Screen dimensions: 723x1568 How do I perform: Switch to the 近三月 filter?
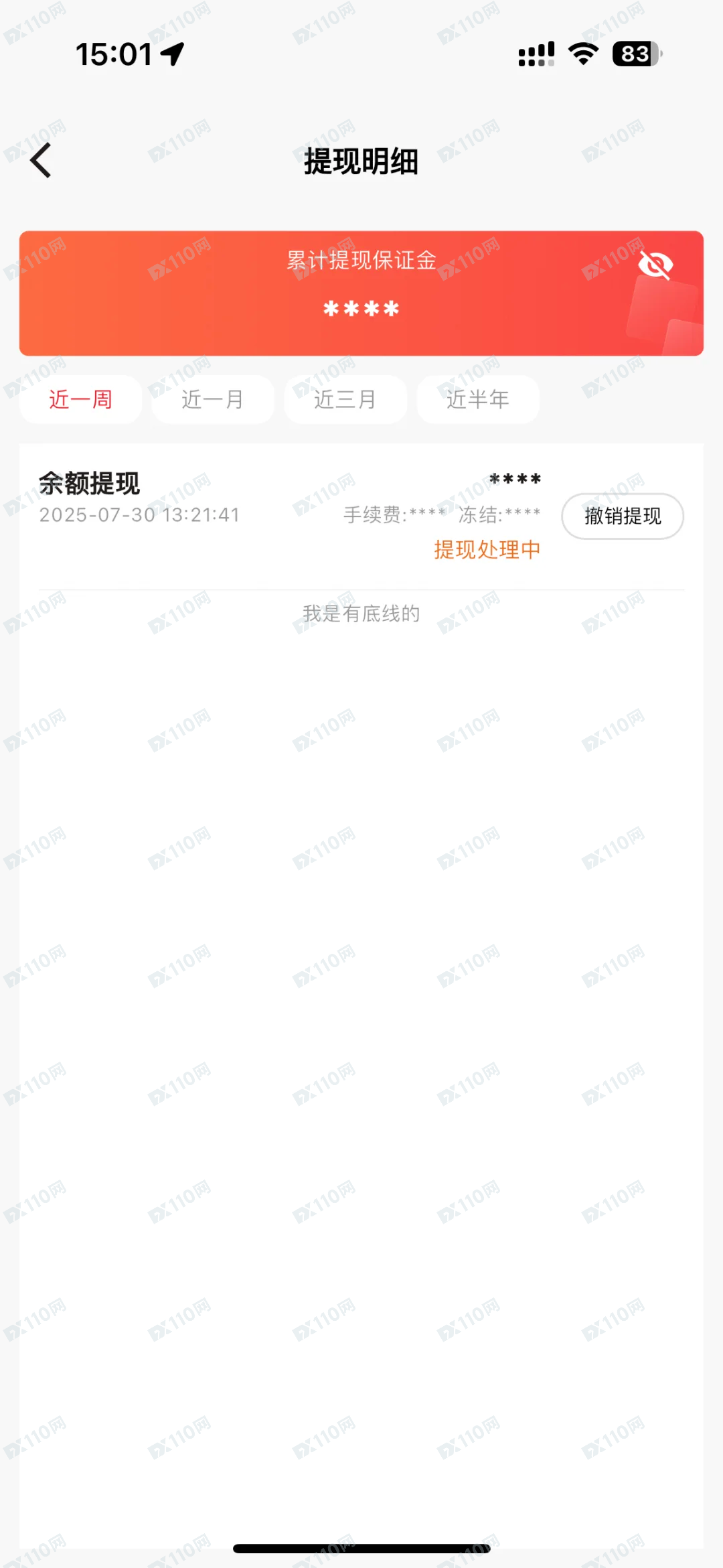[345, 399]
